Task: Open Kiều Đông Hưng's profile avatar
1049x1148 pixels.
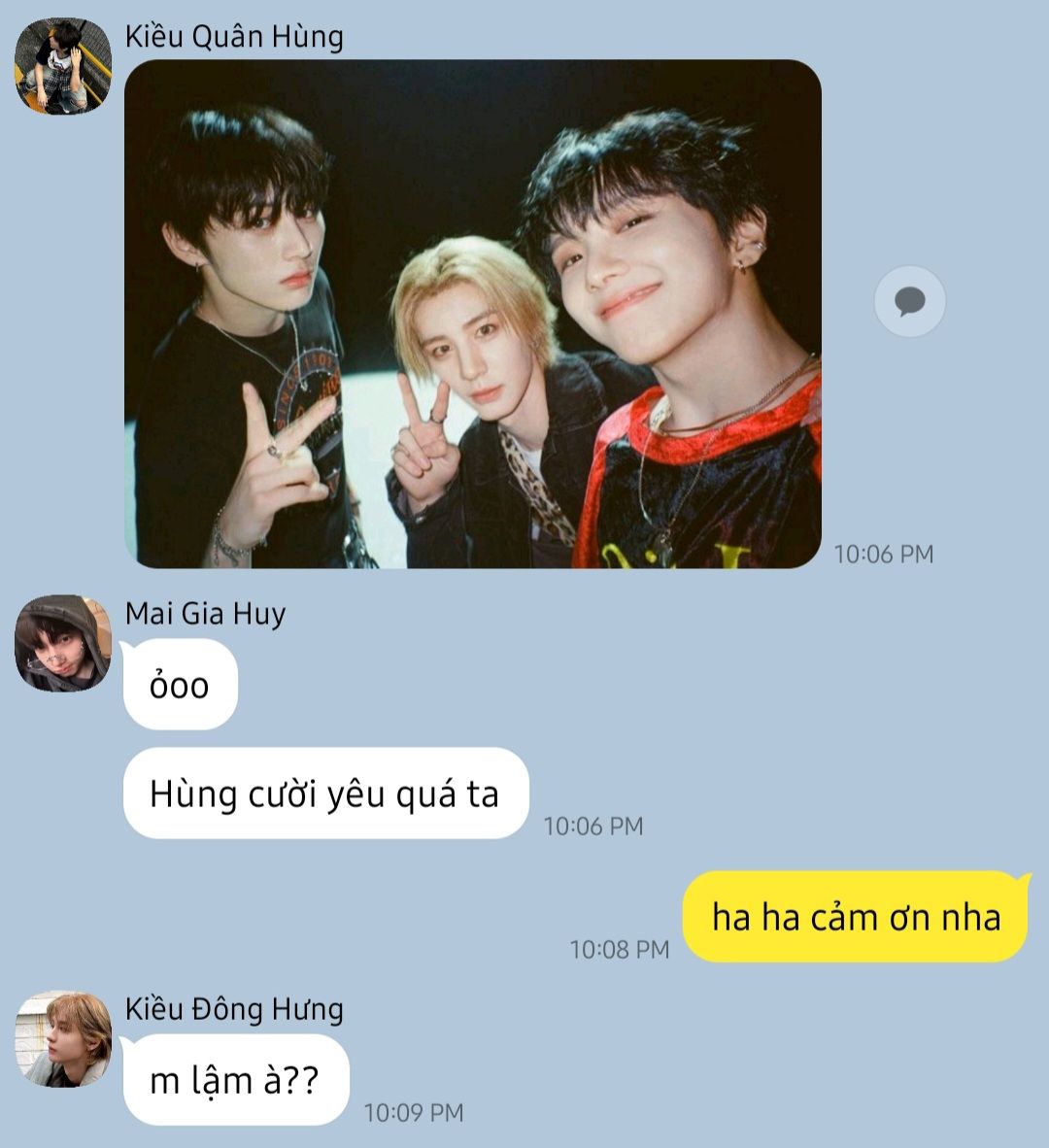Action: coord(63,1039)
